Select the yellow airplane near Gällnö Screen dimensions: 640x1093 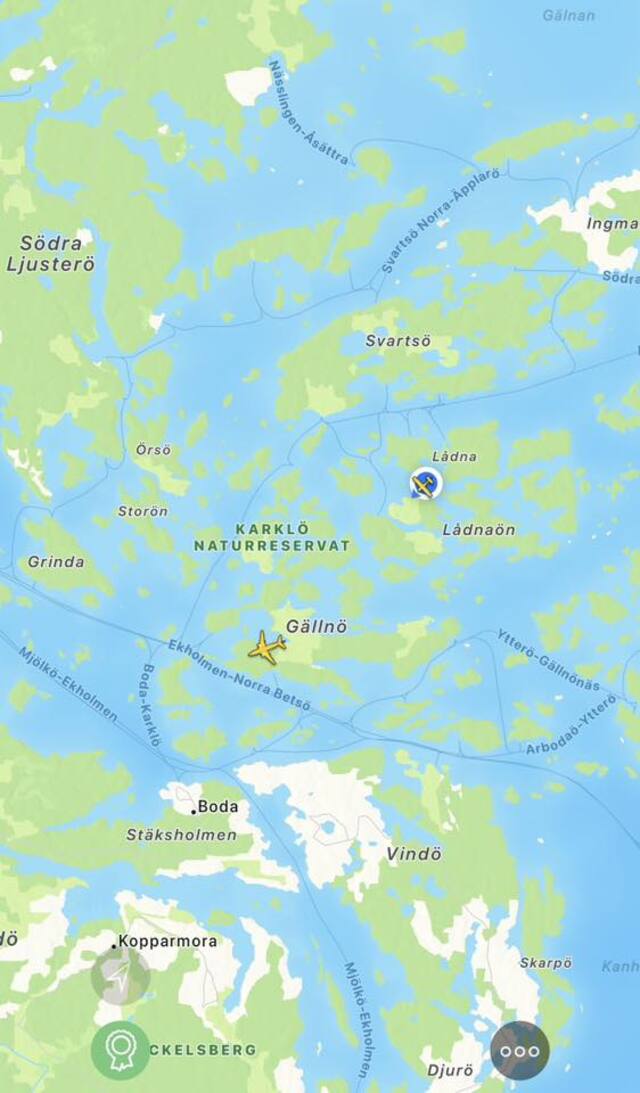click(267, 648)
